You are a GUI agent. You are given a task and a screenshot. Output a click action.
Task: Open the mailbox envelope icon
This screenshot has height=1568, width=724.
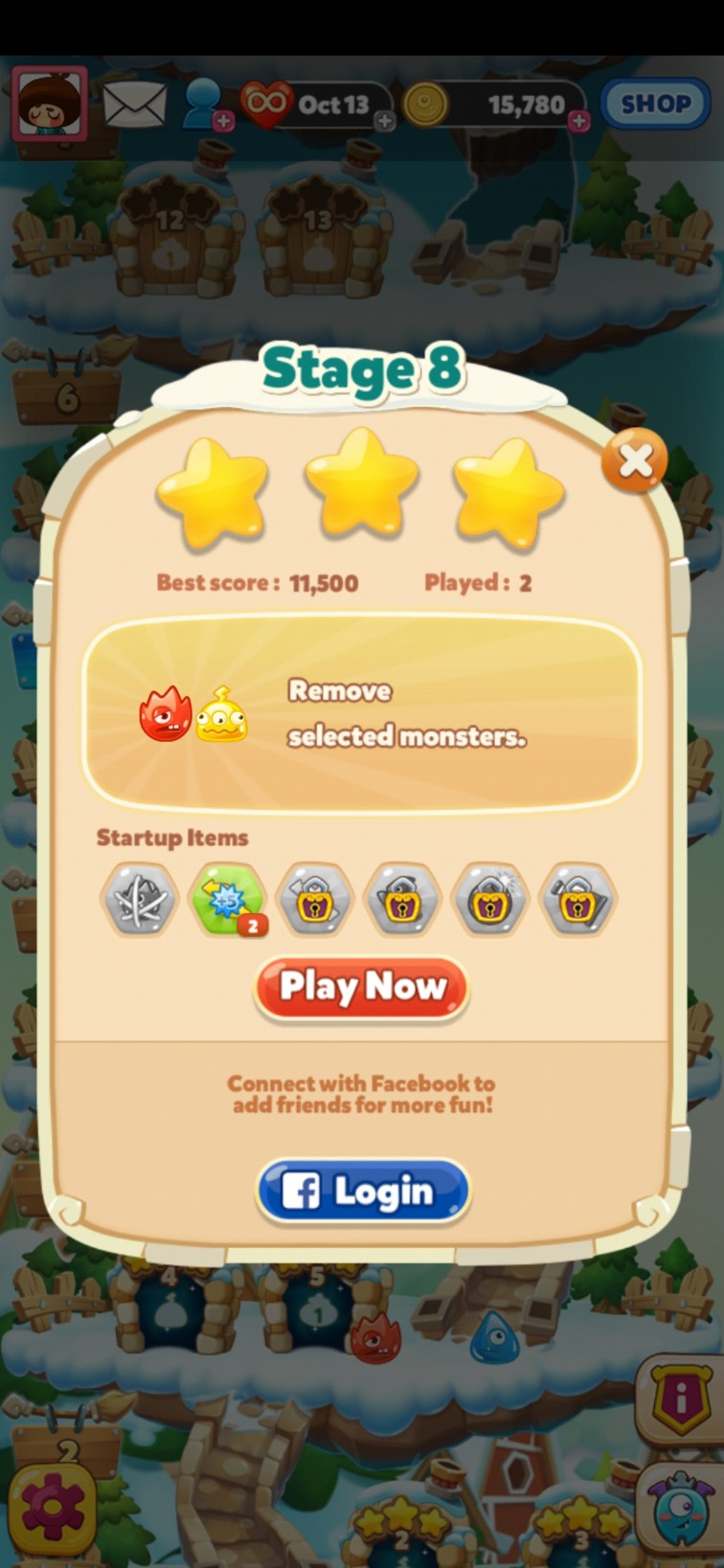[134, 103]
